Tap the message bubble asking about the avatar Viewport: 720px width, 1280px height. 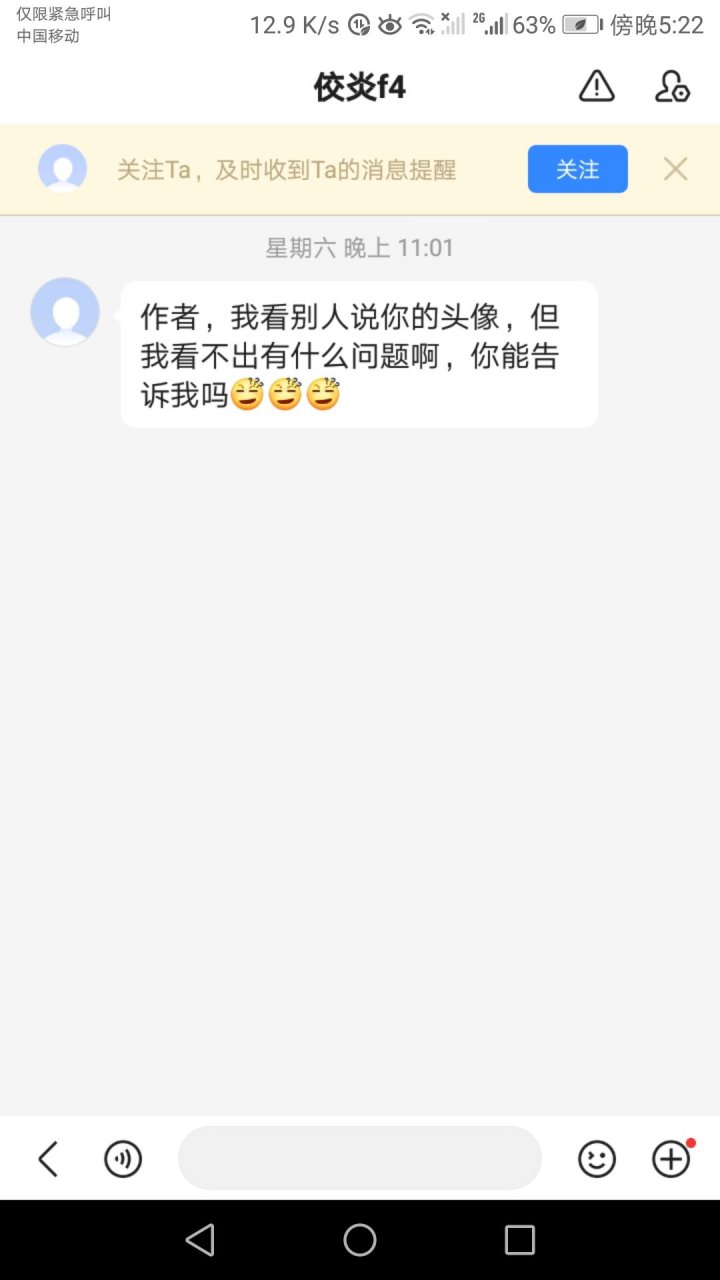click(x=358, y=353)
